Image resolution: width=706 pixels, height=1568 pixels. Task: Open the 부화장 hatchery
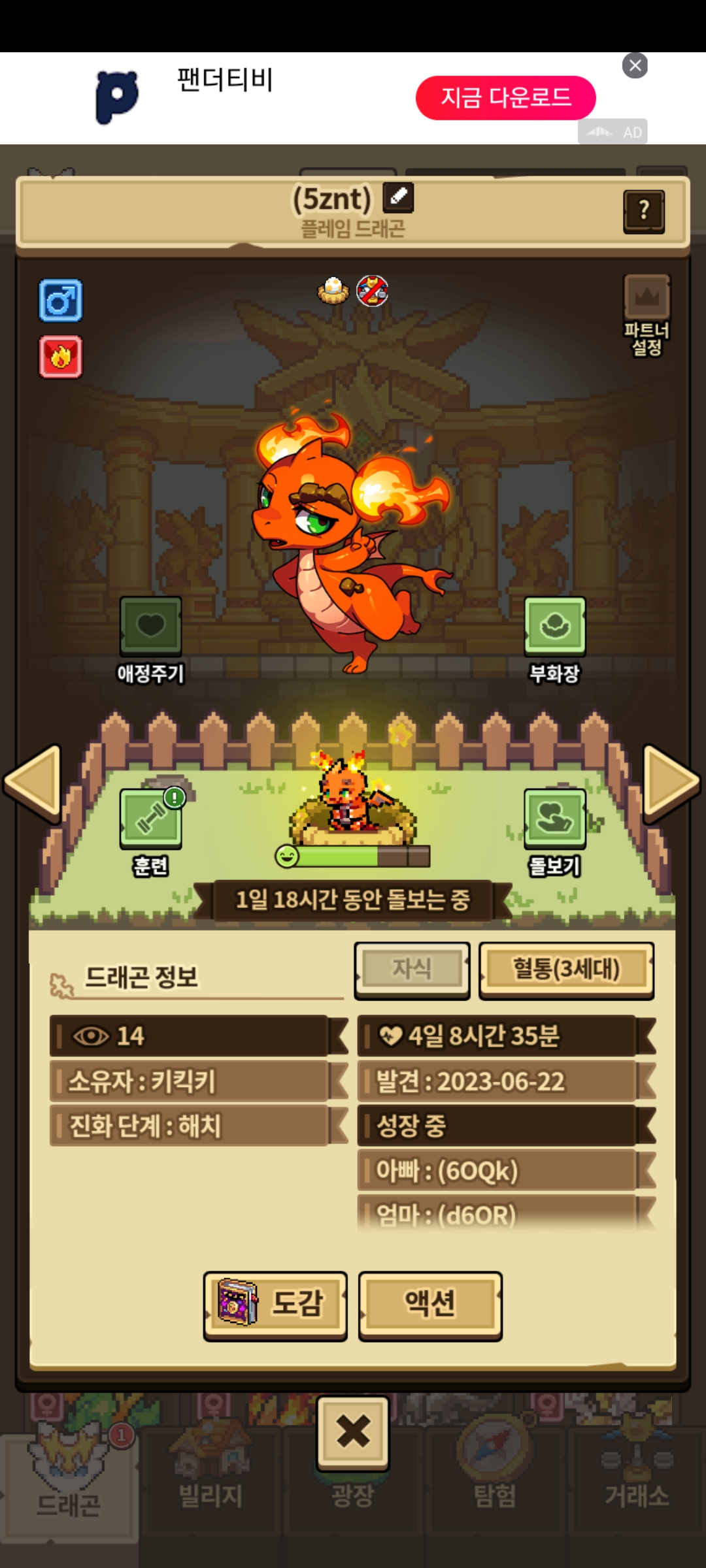point(554,627)
